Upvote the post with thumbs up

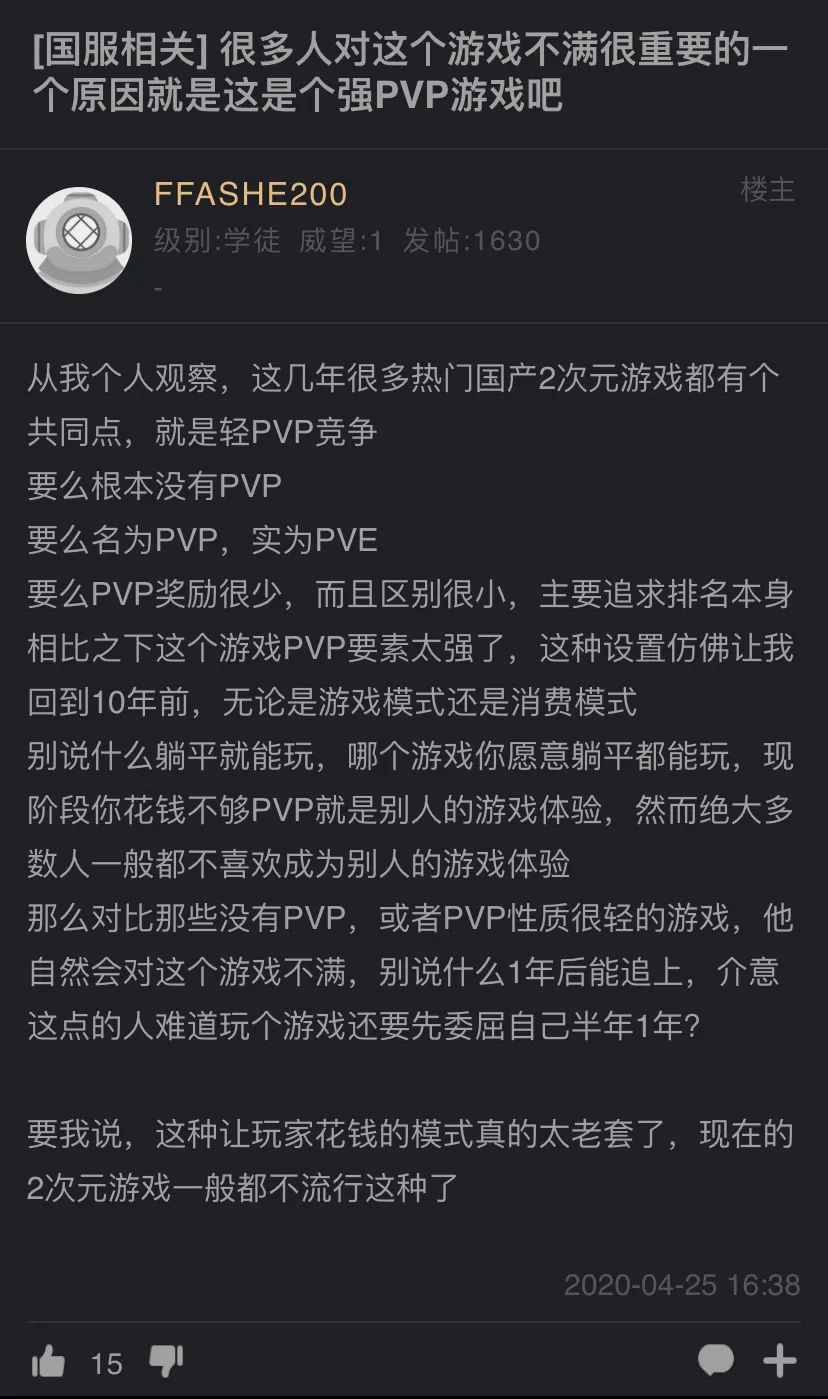tap(46, 1361)
